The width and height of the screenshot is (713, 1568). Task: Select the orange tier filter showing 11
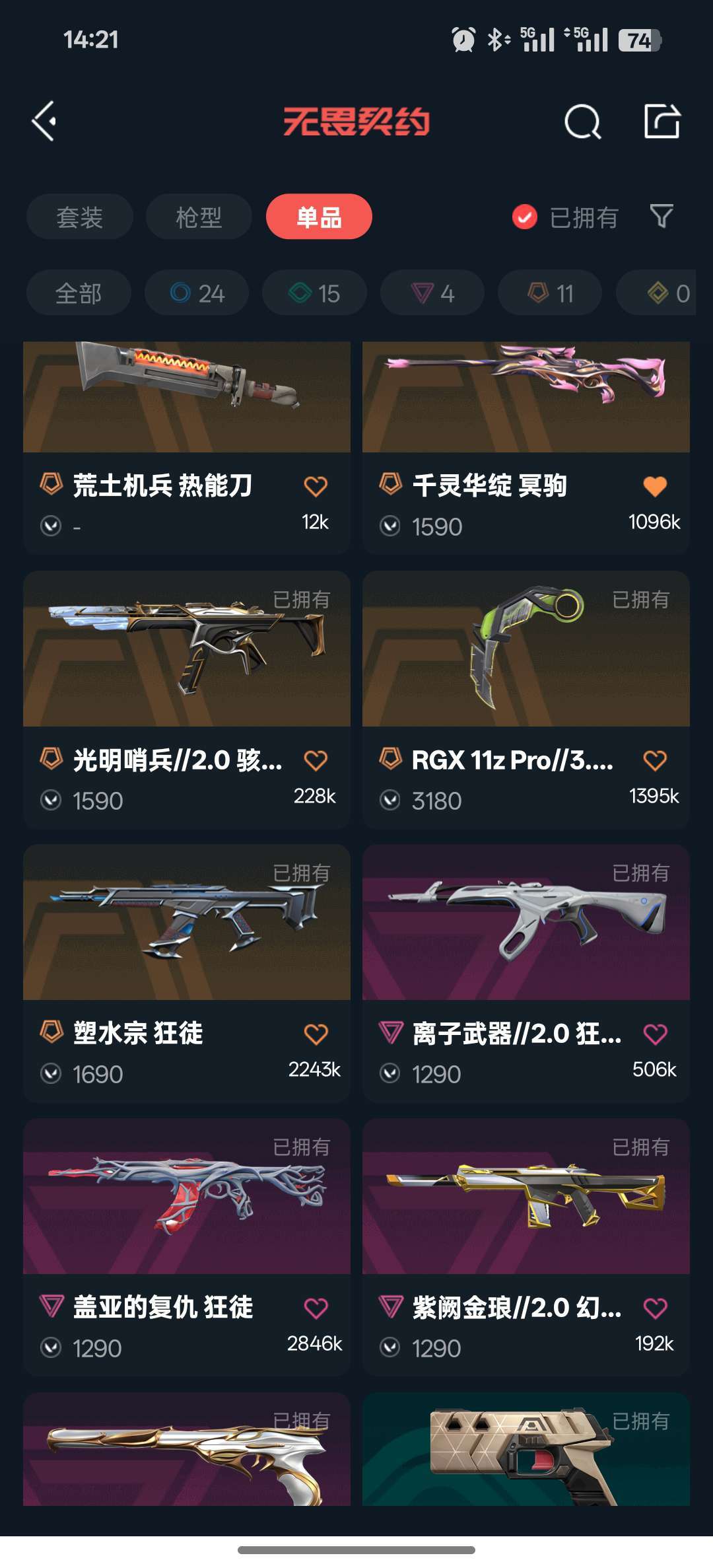coord(549,293)
